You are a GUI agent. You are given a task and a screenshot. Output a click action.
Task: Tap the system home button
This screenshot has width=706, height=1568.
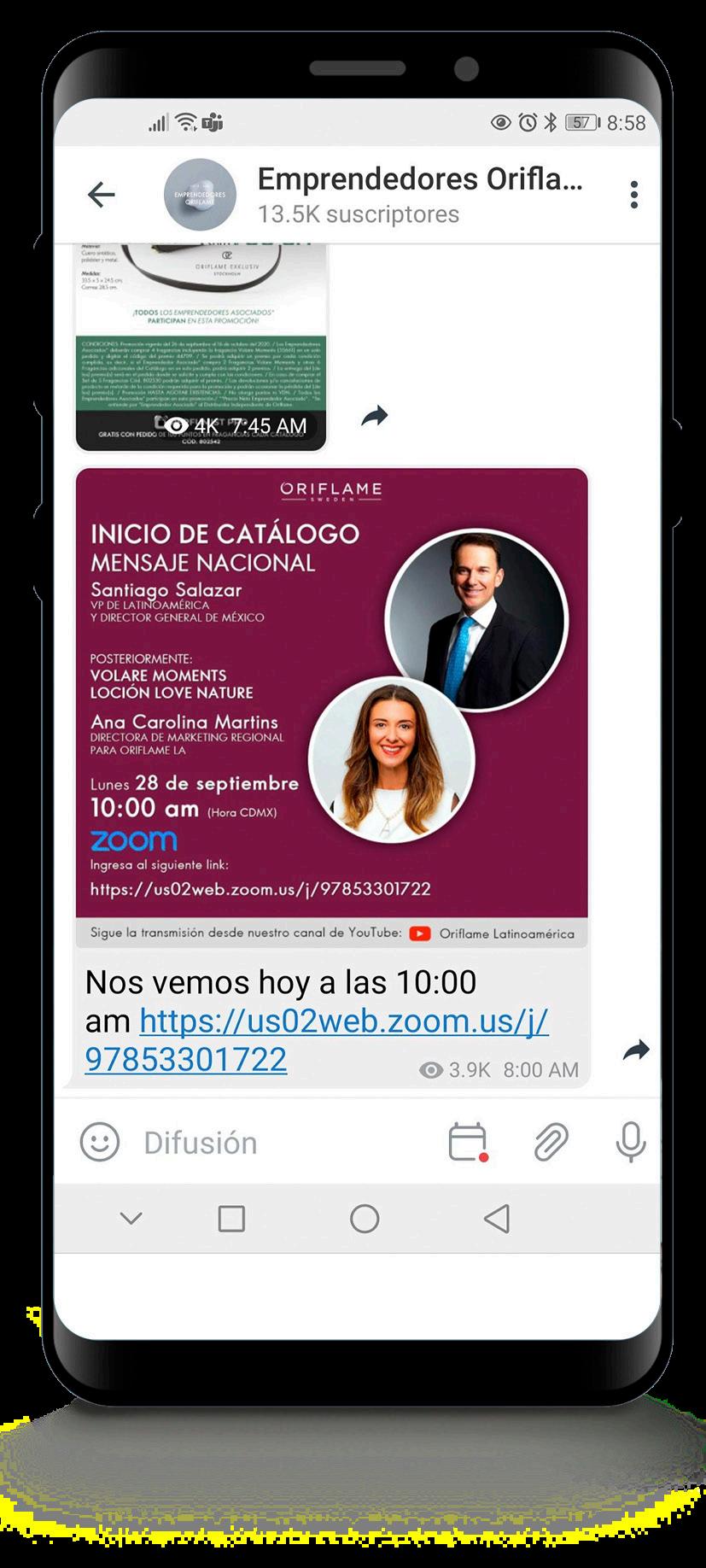(x=365, y=1219)
